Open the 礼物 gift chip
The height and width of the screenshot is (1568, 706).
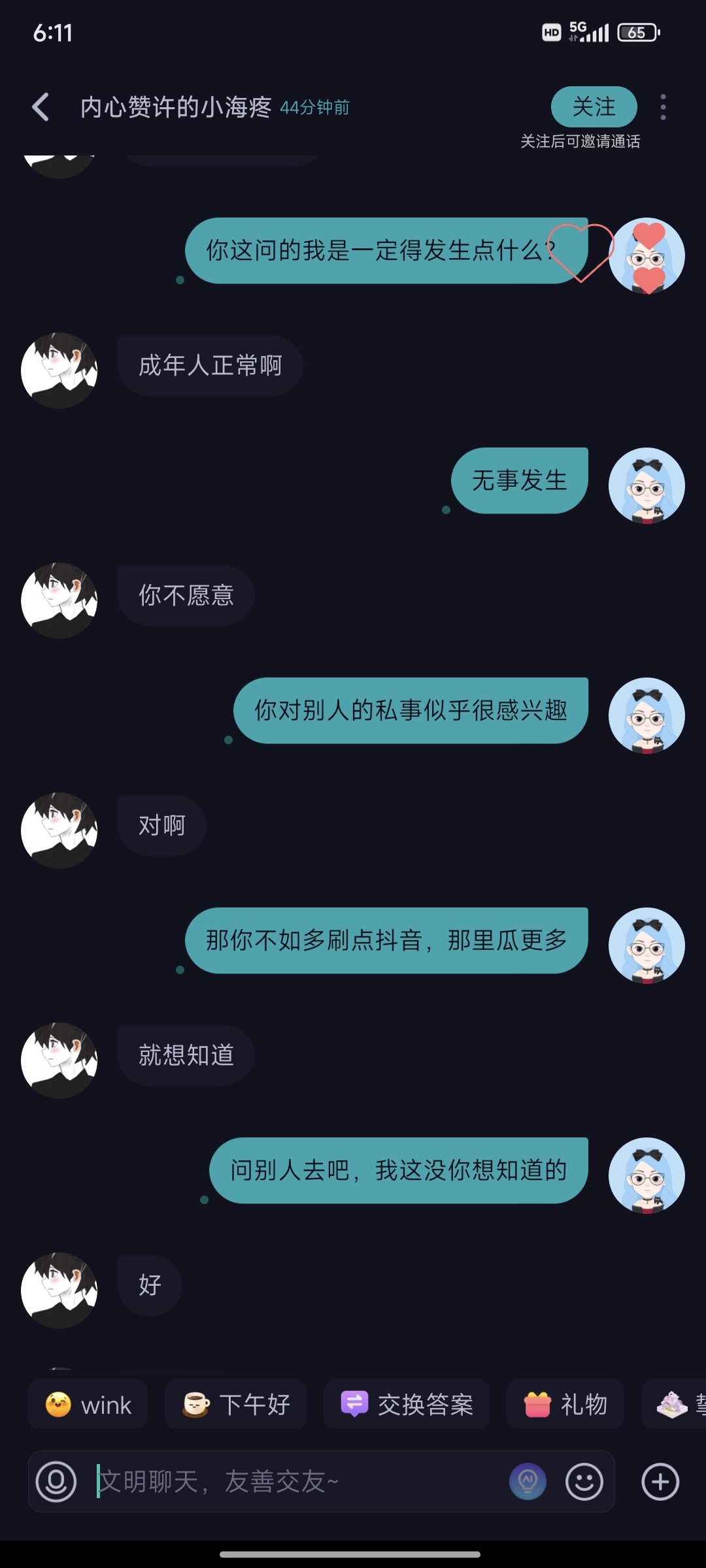[565, 1404]
